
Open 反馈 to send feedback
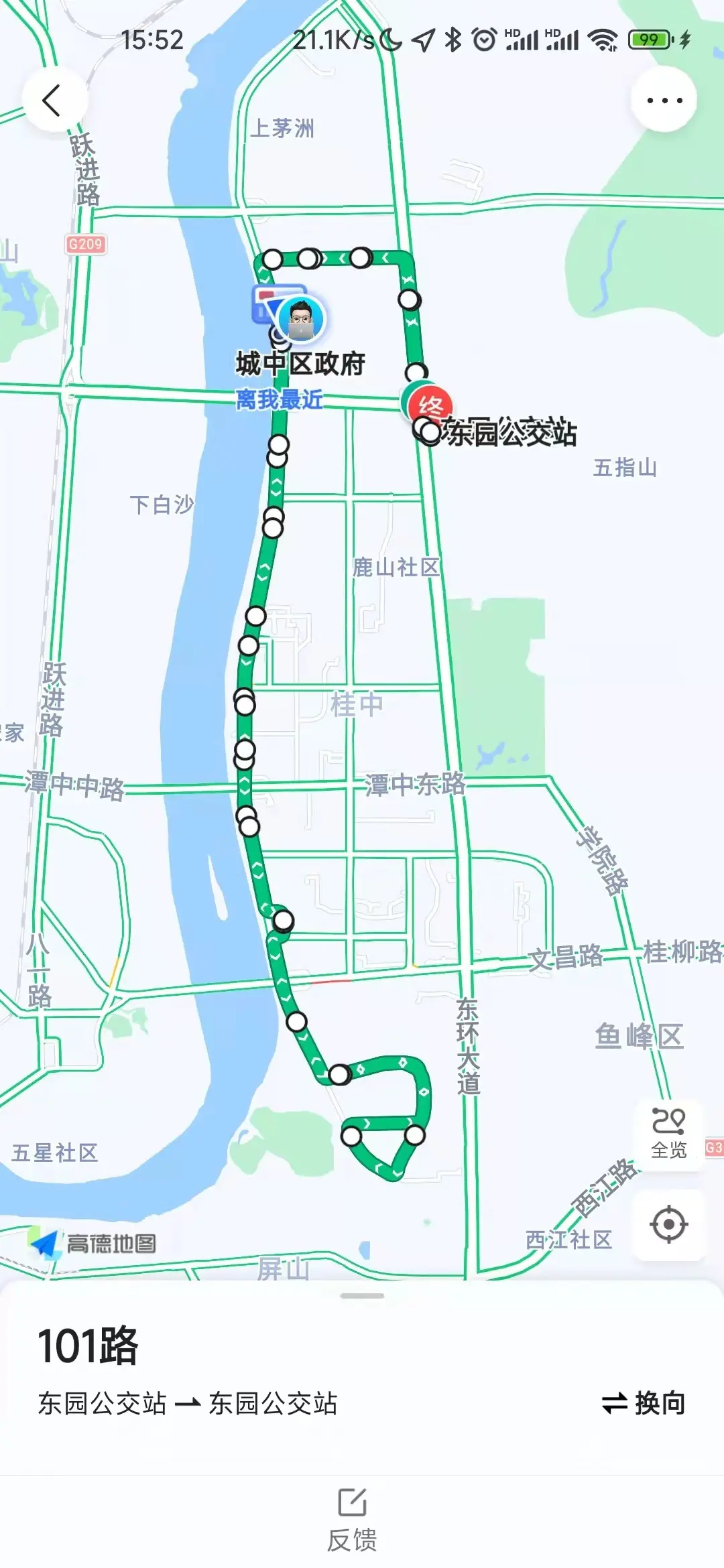point(352,1520)
